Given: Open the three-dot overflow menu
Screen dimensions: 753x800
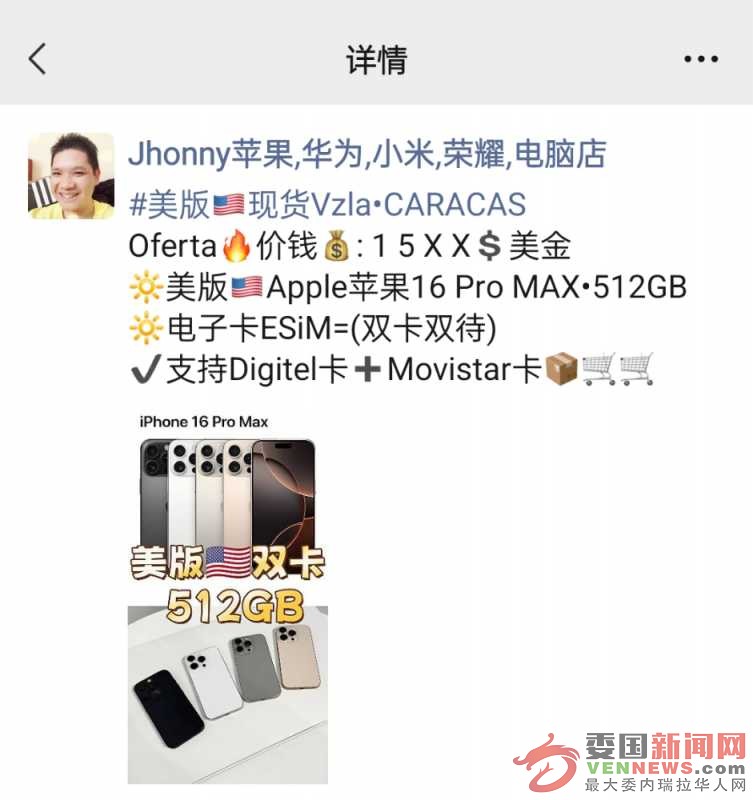Looking at the screenshot, I should (700, 59).
